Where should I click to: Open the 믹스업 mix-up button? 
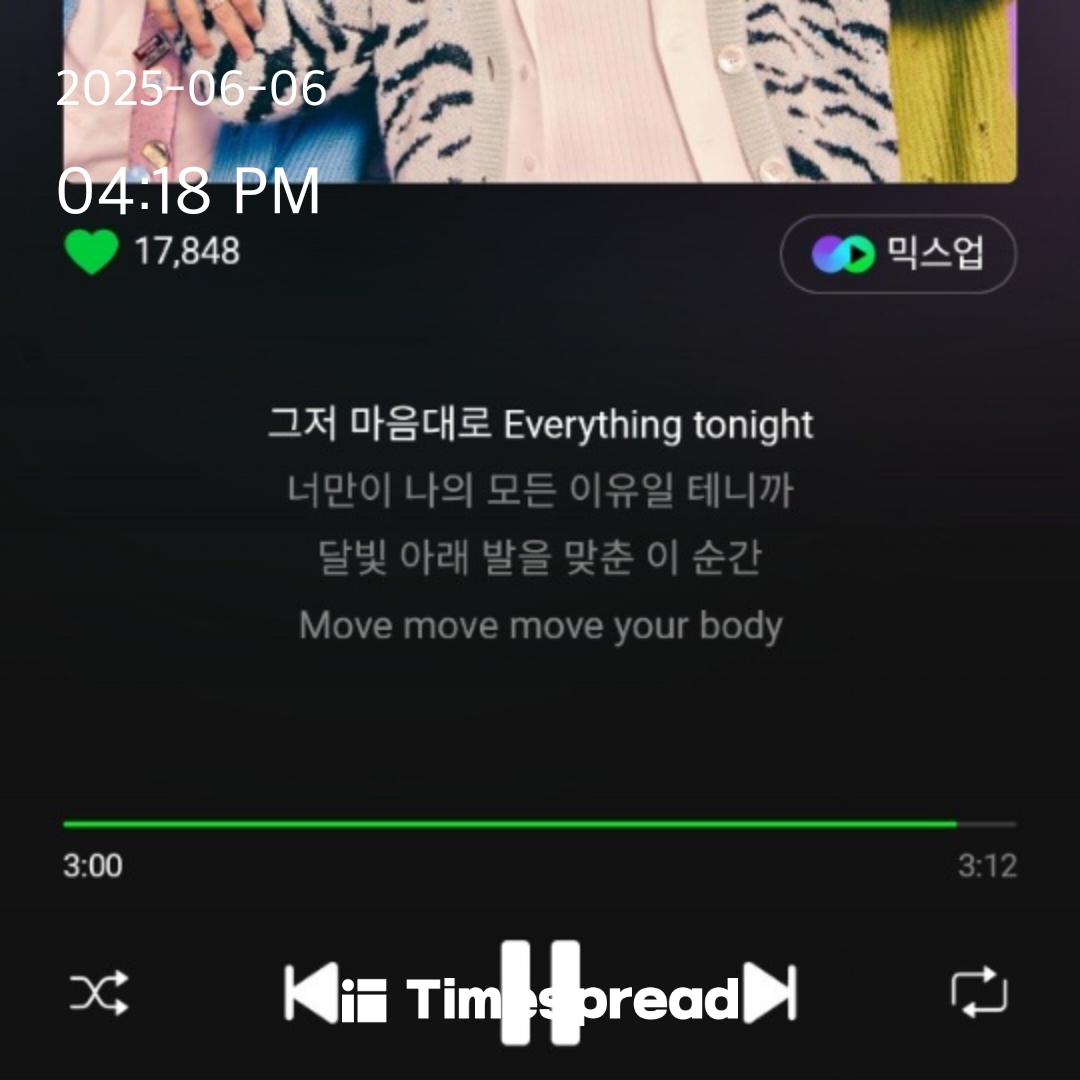coord(898,255)
